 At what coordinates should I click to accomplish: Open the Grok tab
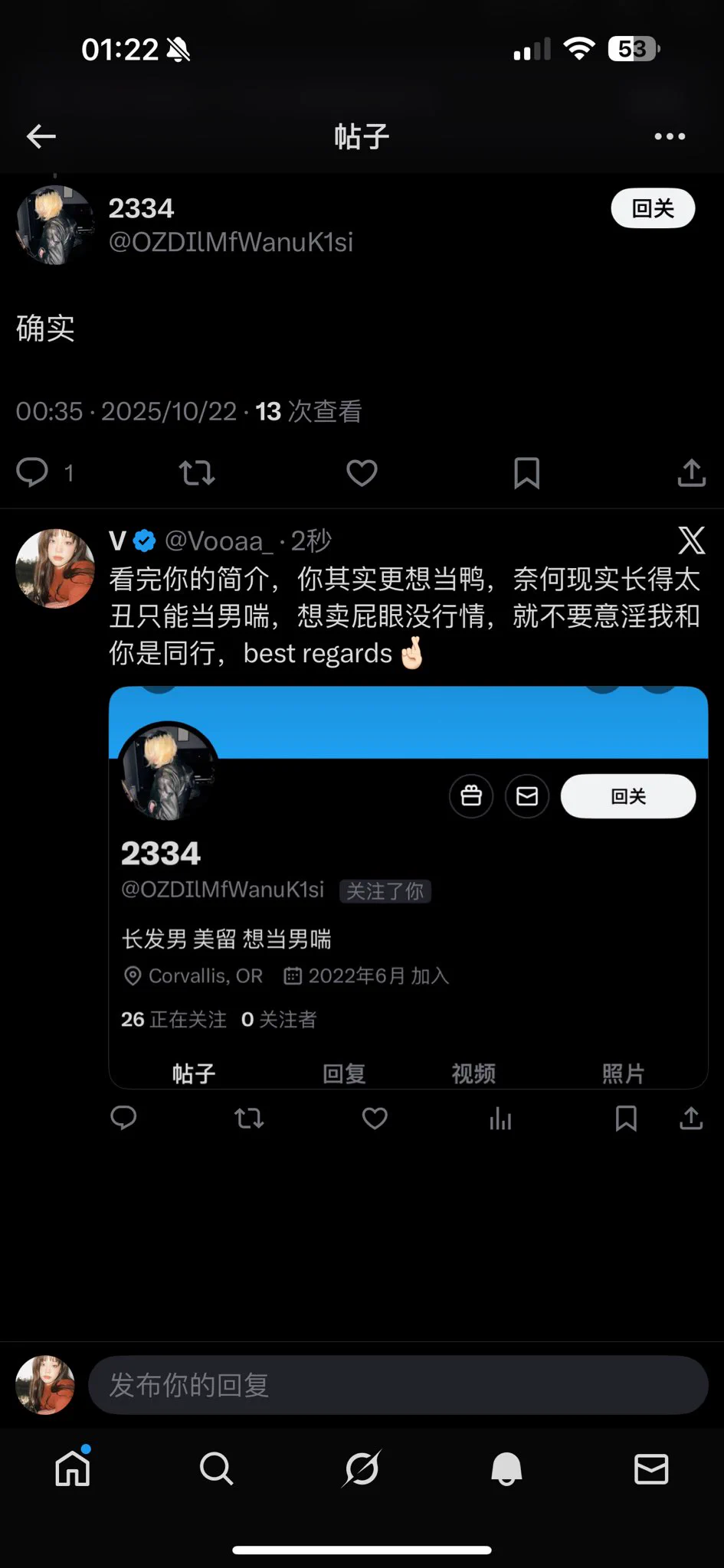[x=362, y=1468]
